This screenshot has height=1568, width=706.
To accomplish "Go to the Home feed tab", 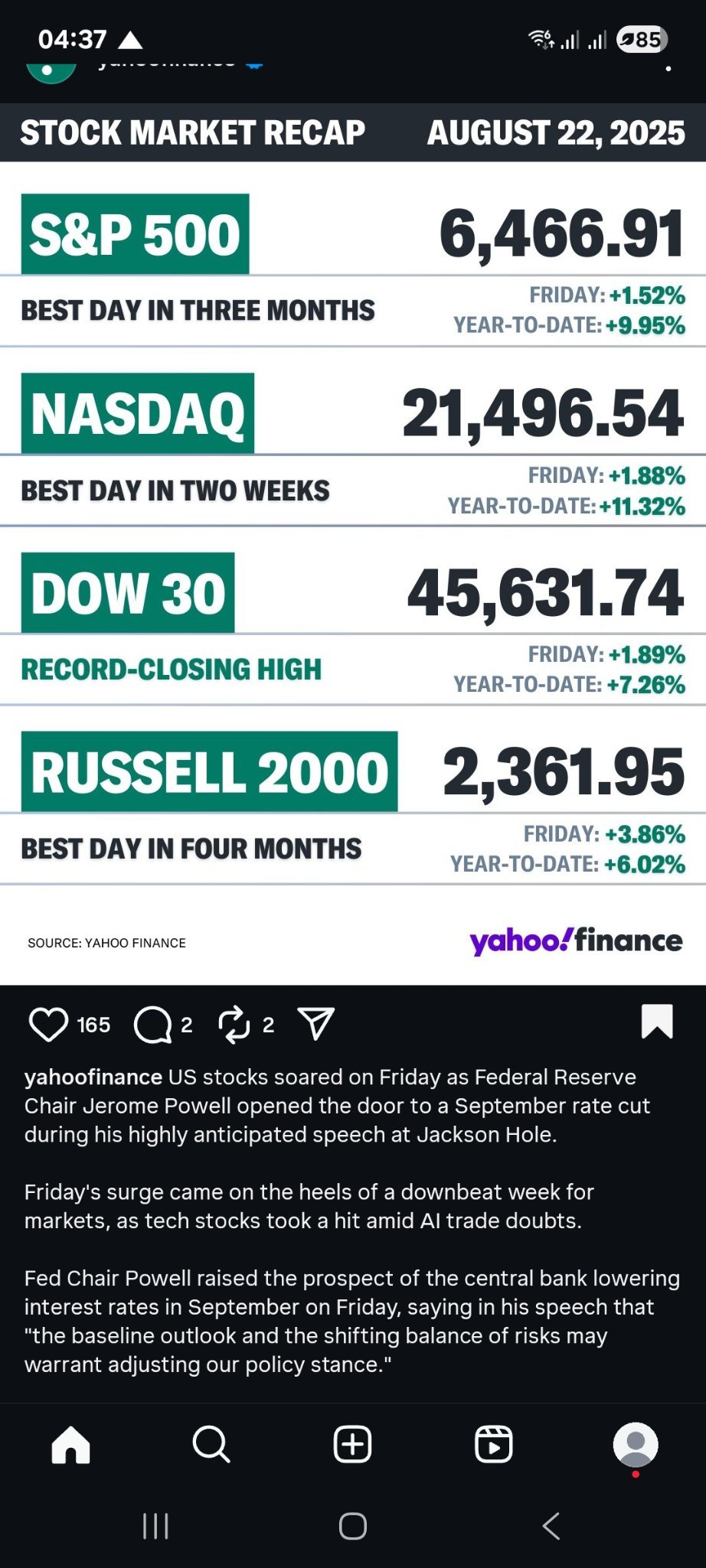I will click(x=70, y=1445).
